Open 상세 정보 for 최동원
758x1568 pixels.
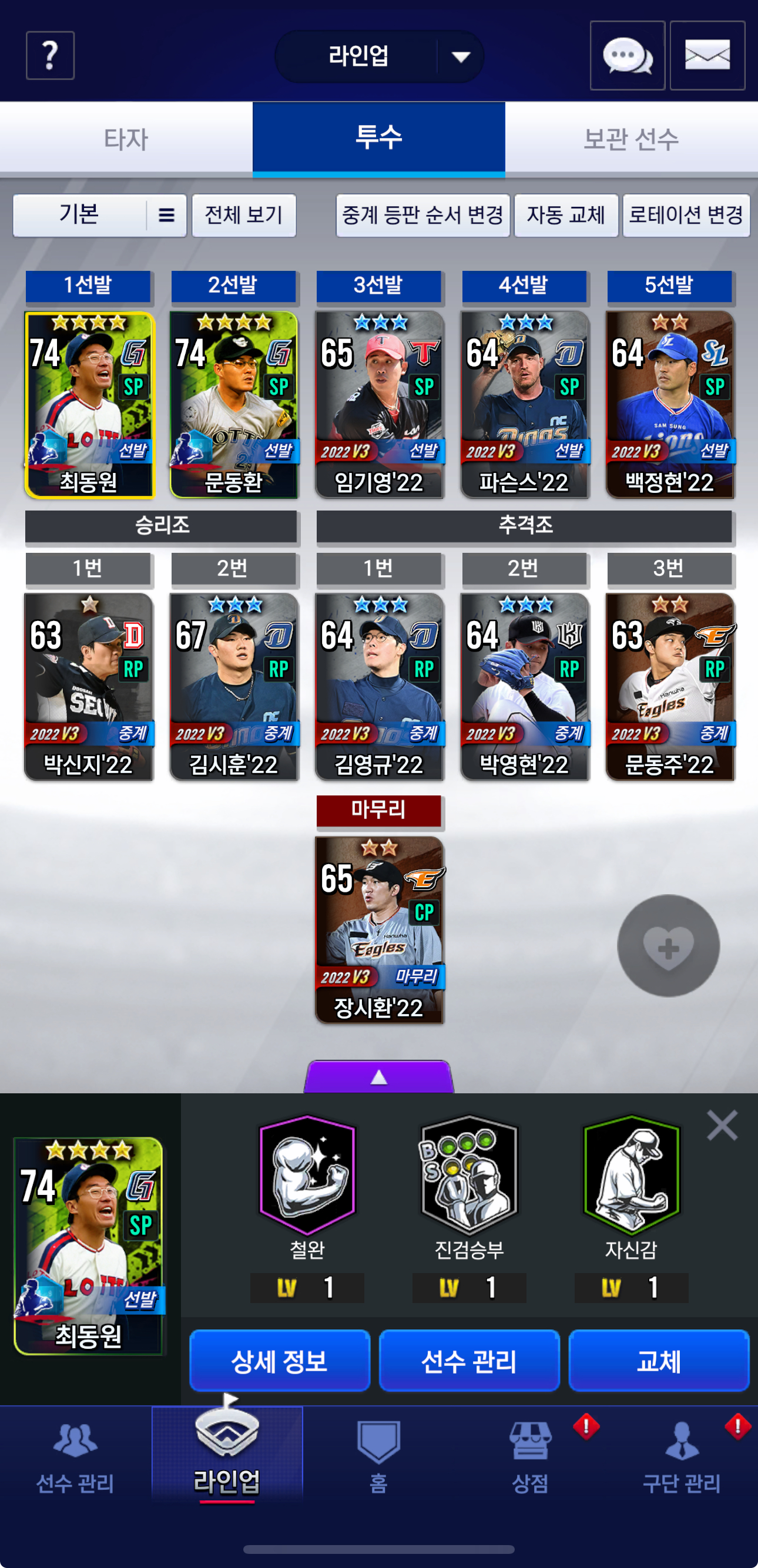point(280,1361)
